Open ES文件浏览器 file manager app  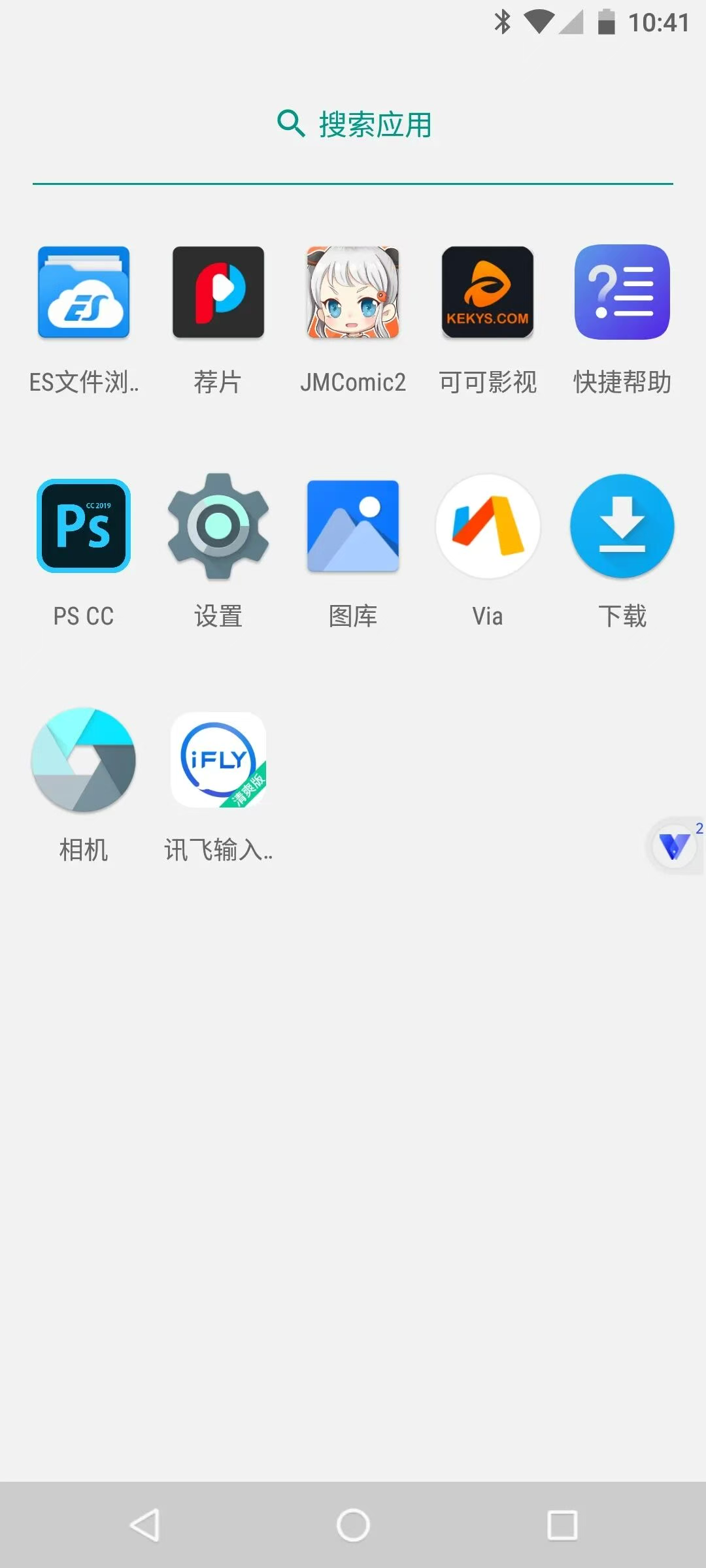coord(84,292)
